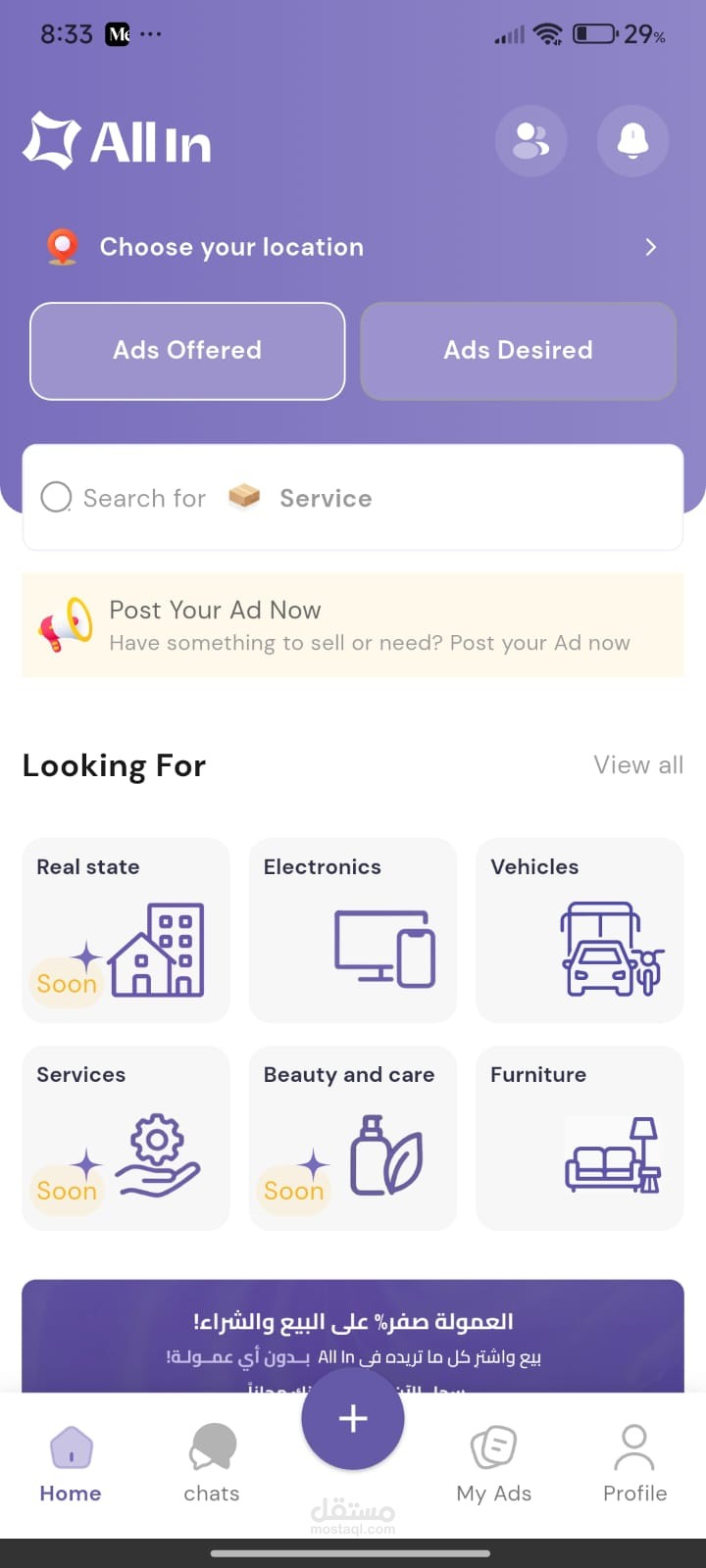The image size is (706, 1568).
Task: Select the Beauty and care category
Action: 353,1137
